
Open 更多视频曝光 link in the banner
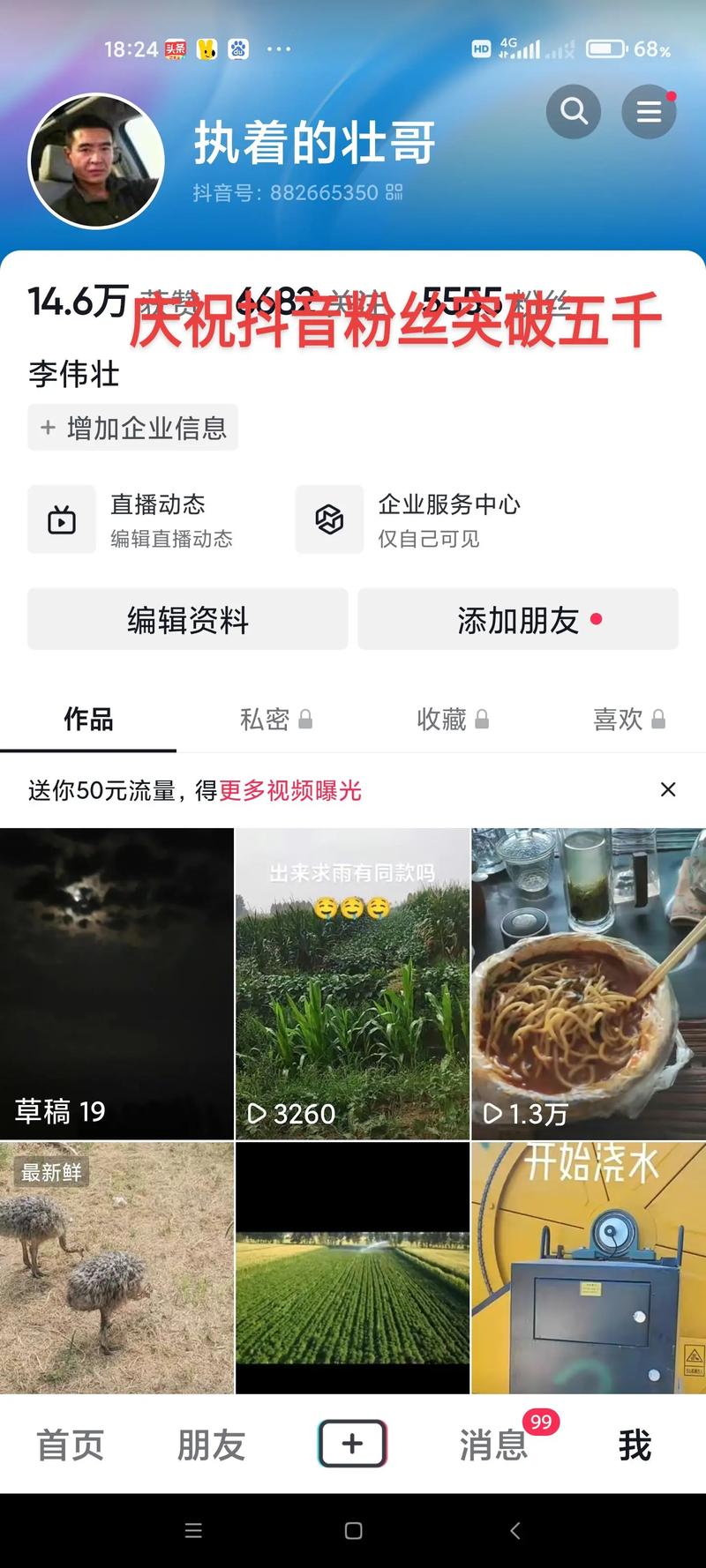tap(296, 791)
